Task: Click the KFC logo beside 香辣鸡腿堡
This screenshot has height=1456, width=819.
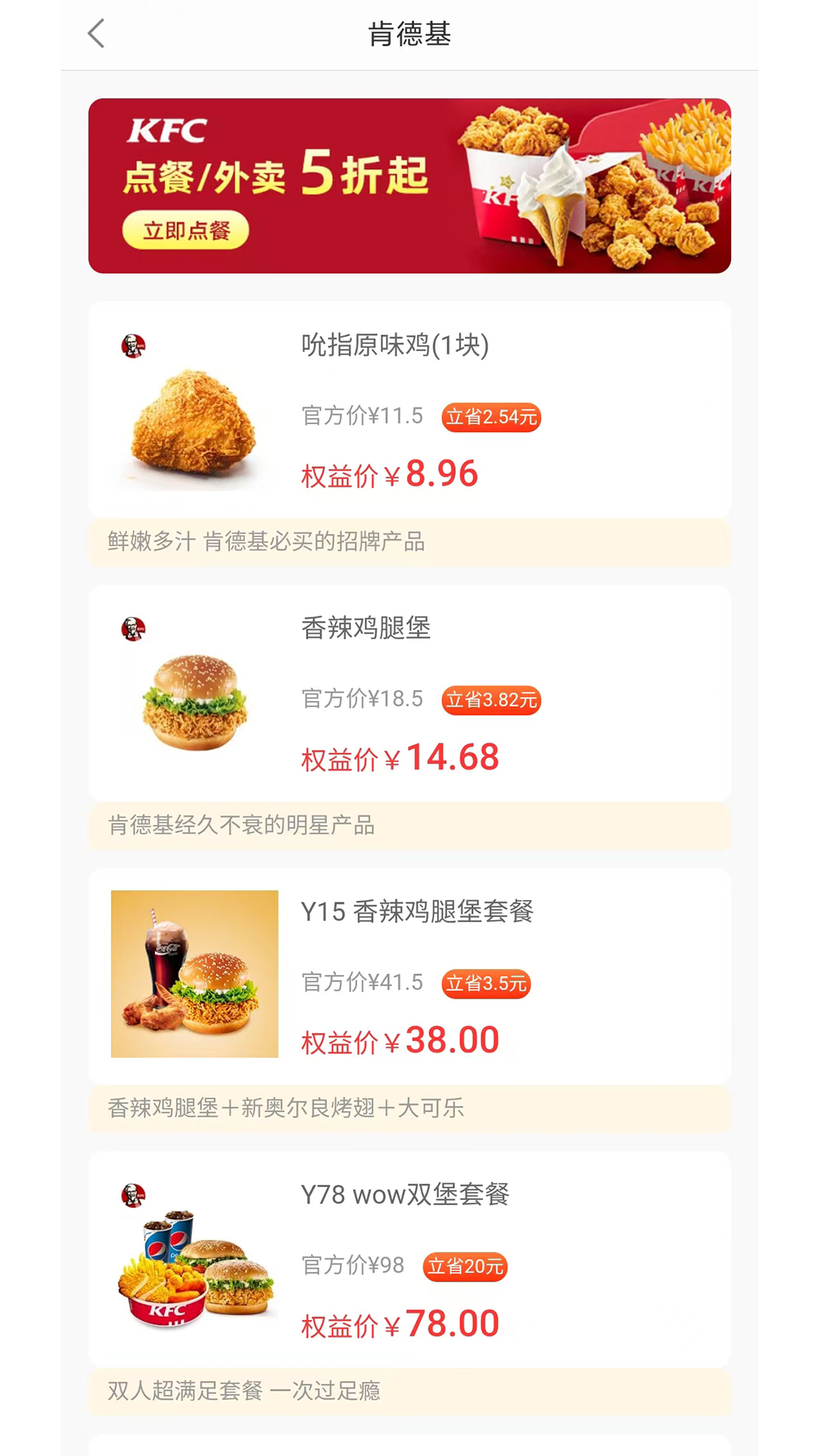Action: [x=133, y=629]
